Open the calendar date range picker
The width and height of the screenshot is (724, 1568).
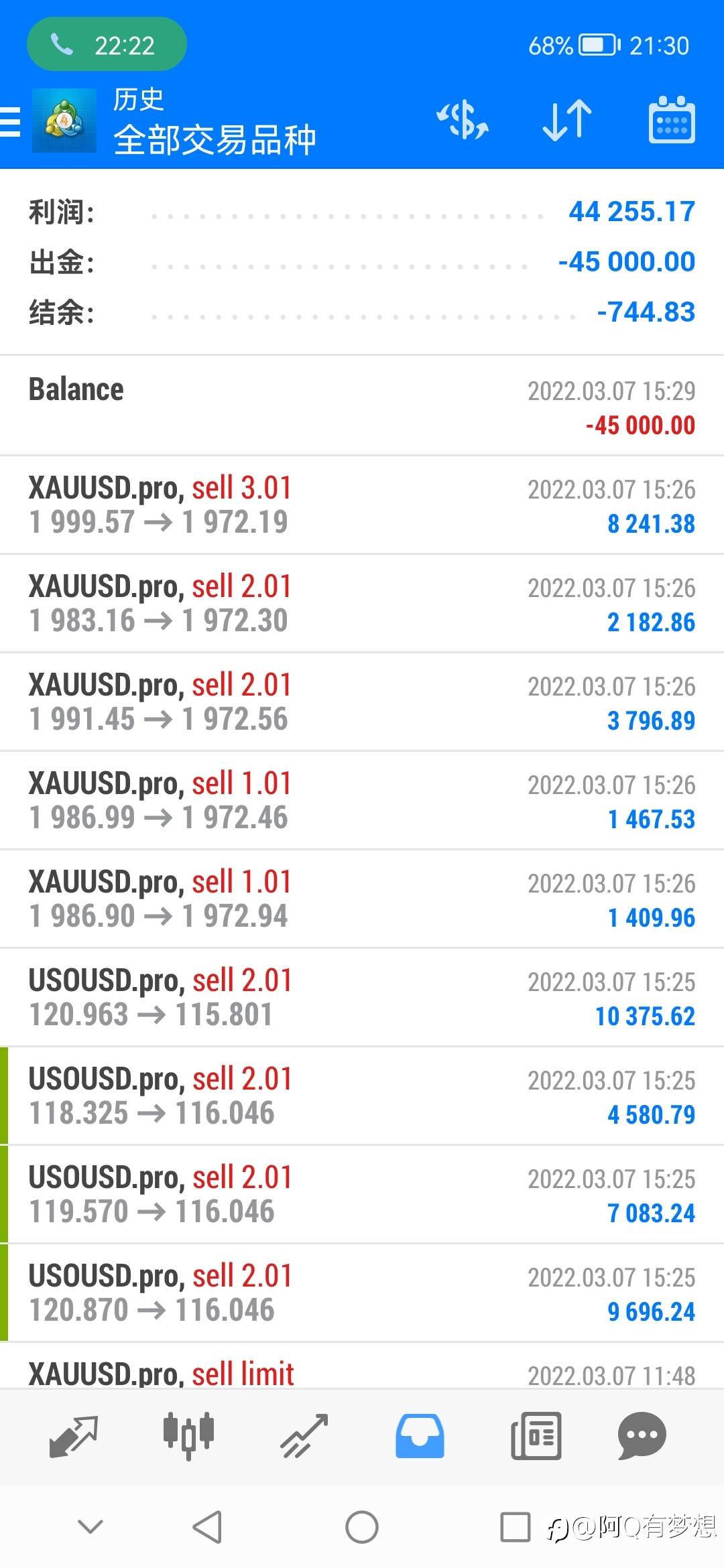tap(672, 120)
